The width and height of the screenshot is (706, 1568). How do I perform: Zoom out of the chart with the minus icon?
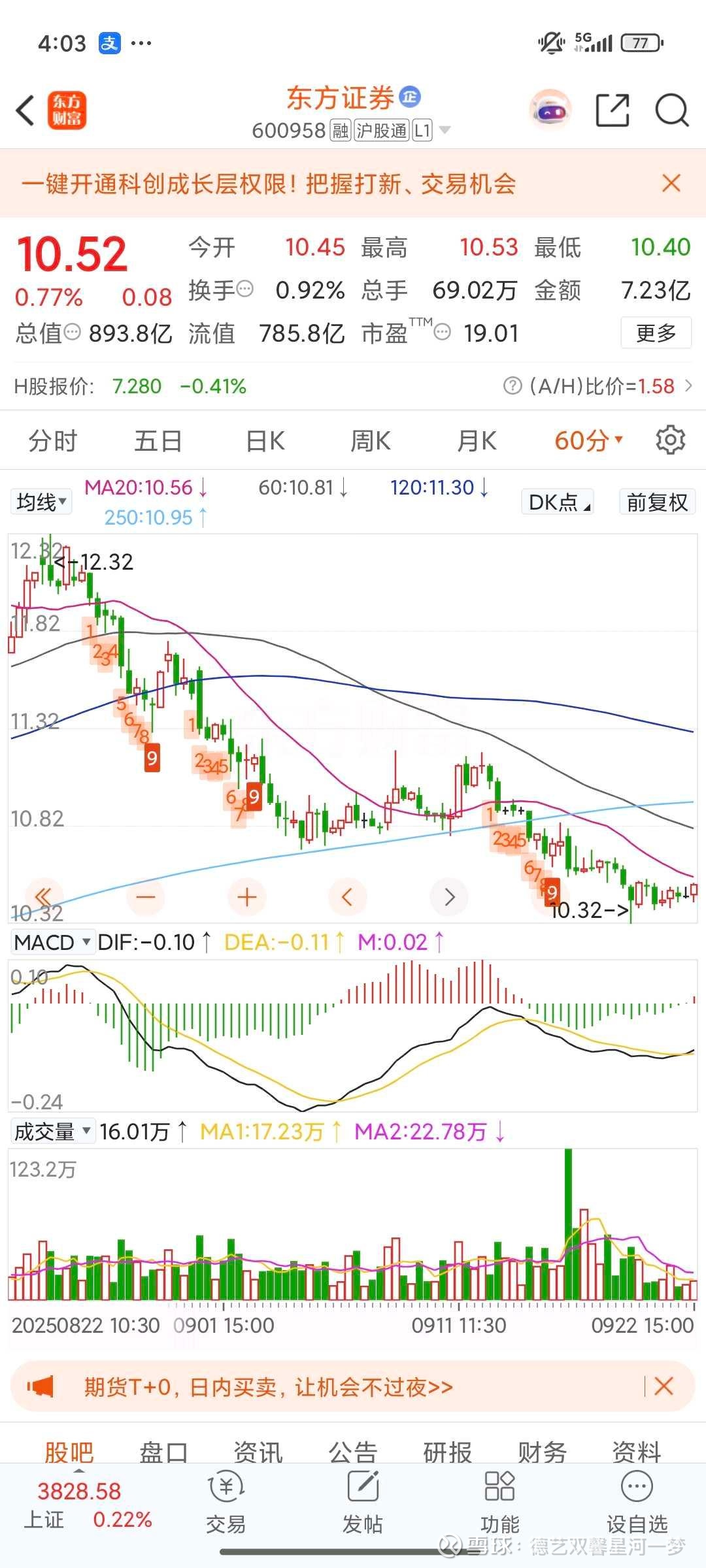point(146,897)
